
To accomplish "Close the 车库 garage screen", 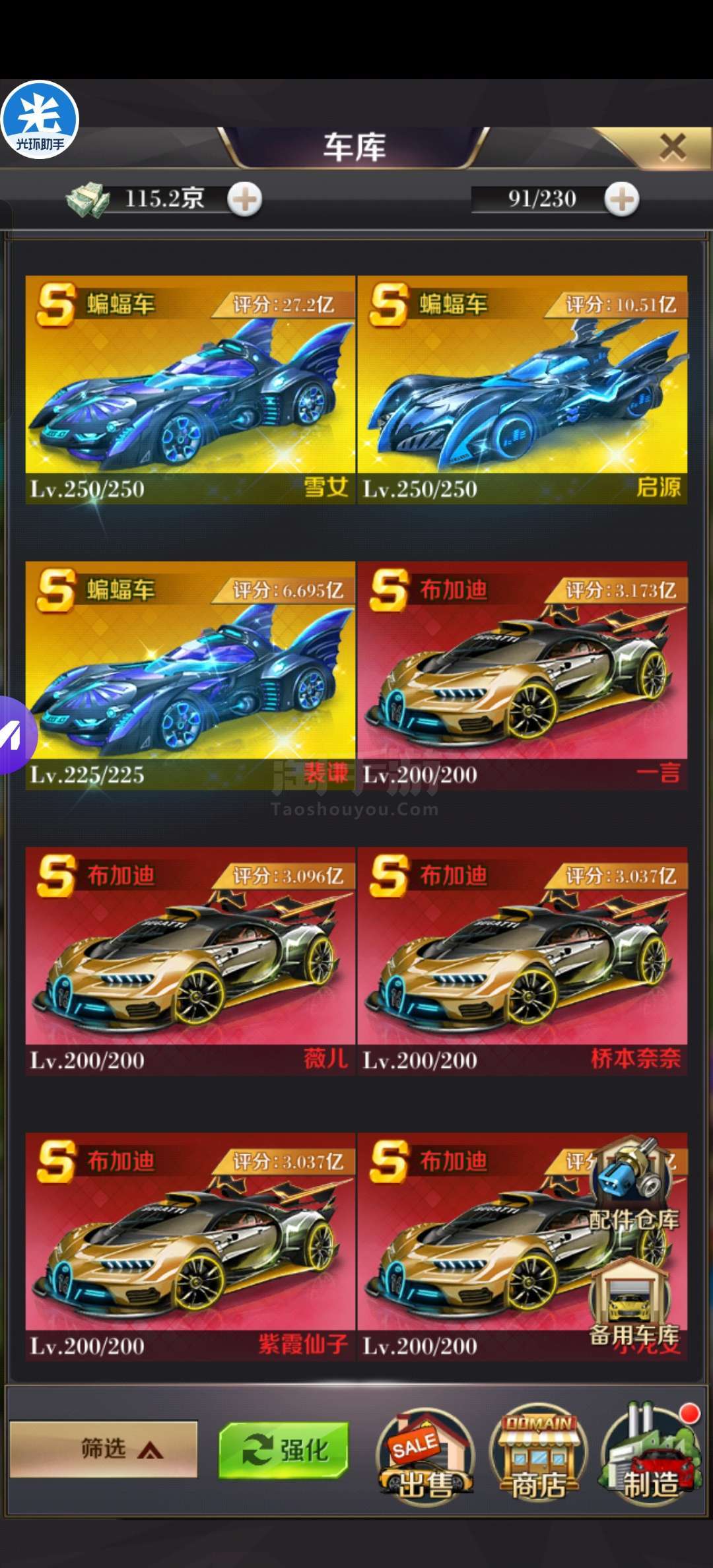I will tap(672, 147).
